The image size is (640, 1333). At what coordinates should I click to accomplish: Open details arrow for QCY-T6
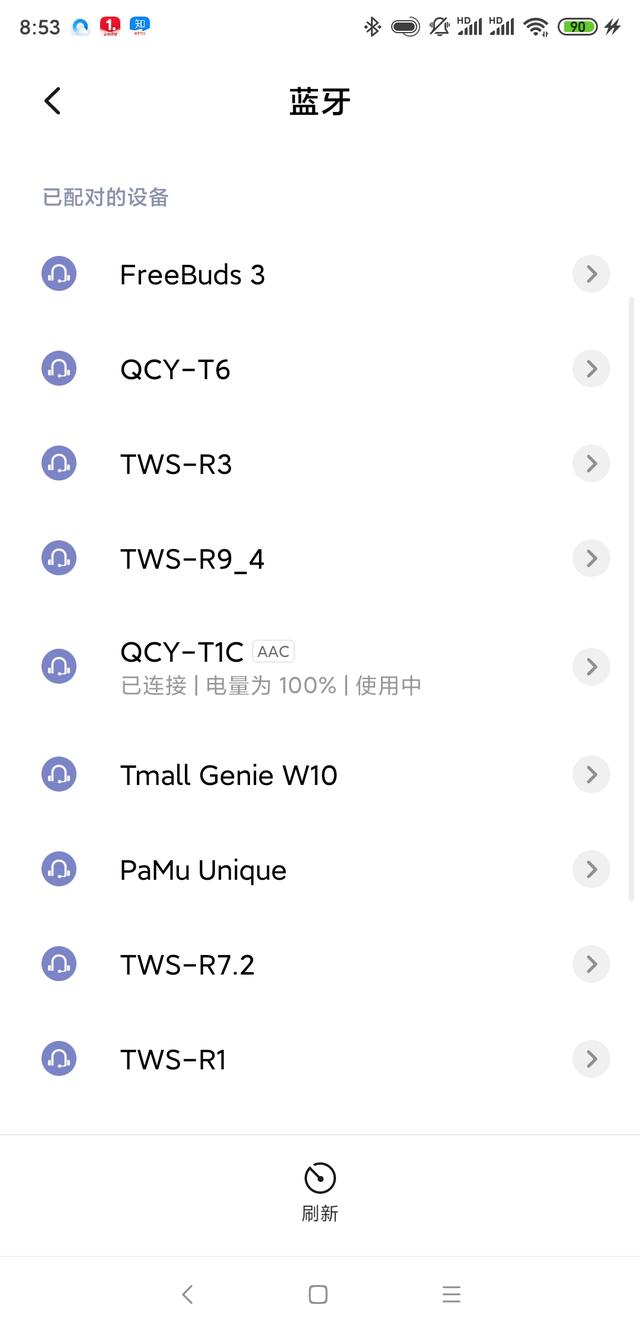pyautogui.click(x=591, y=369)
